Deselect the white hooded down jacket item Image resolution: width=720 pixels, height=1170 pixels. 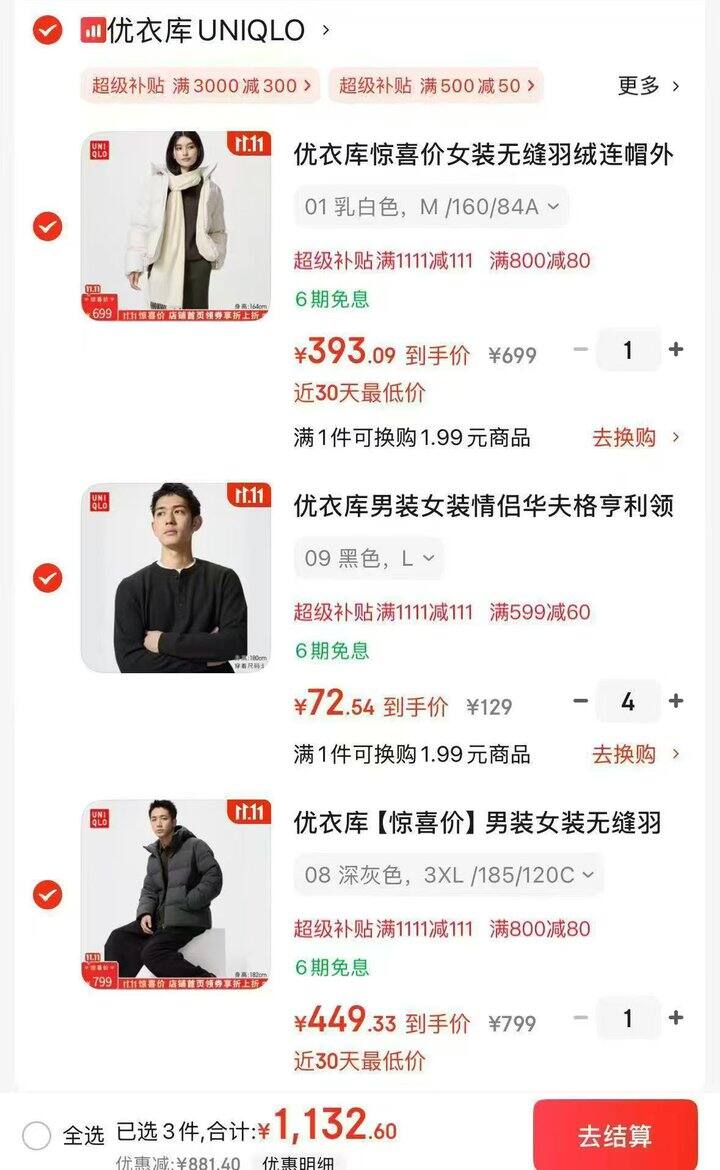tap(47, 227)
